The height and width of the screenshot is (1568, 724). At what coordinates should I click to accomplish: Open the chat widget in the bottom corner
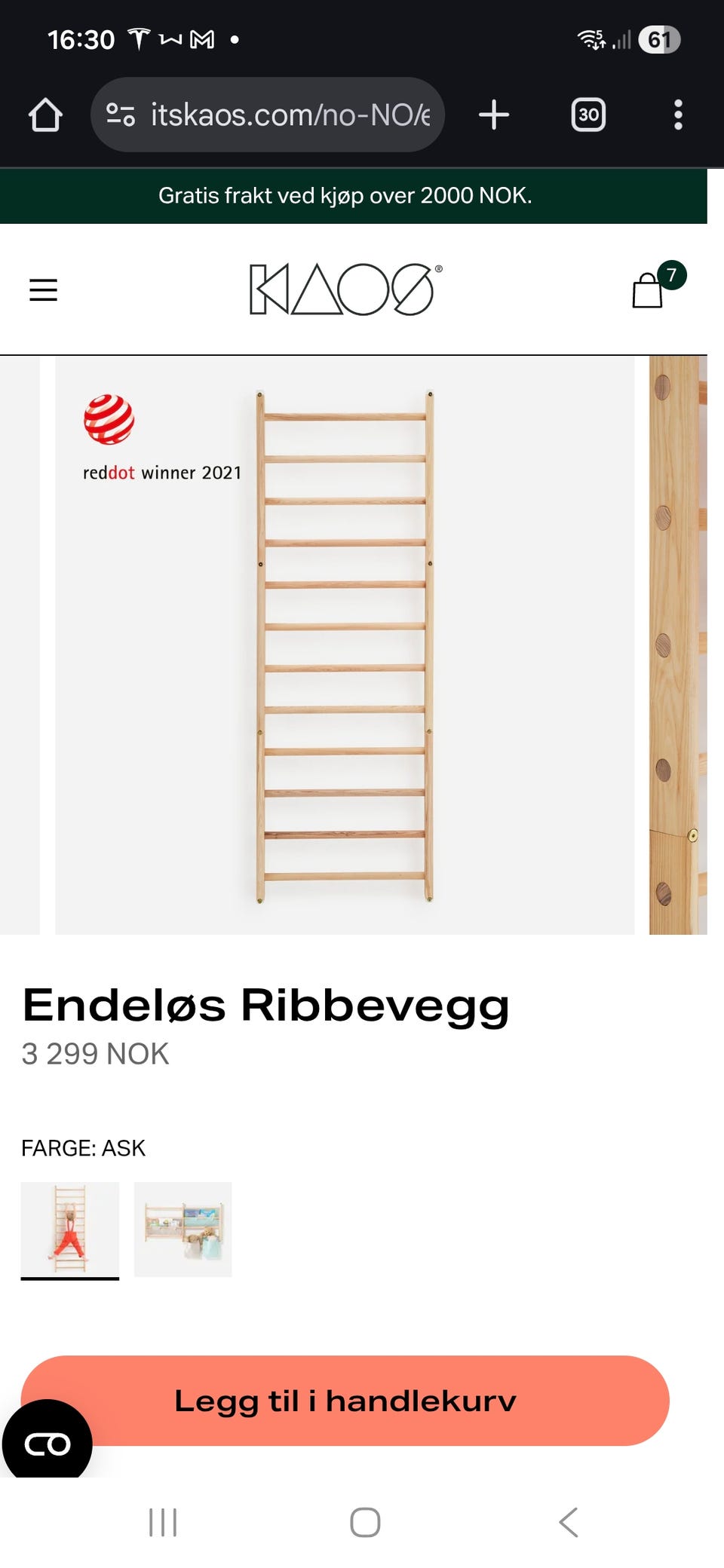[48, 1442]
